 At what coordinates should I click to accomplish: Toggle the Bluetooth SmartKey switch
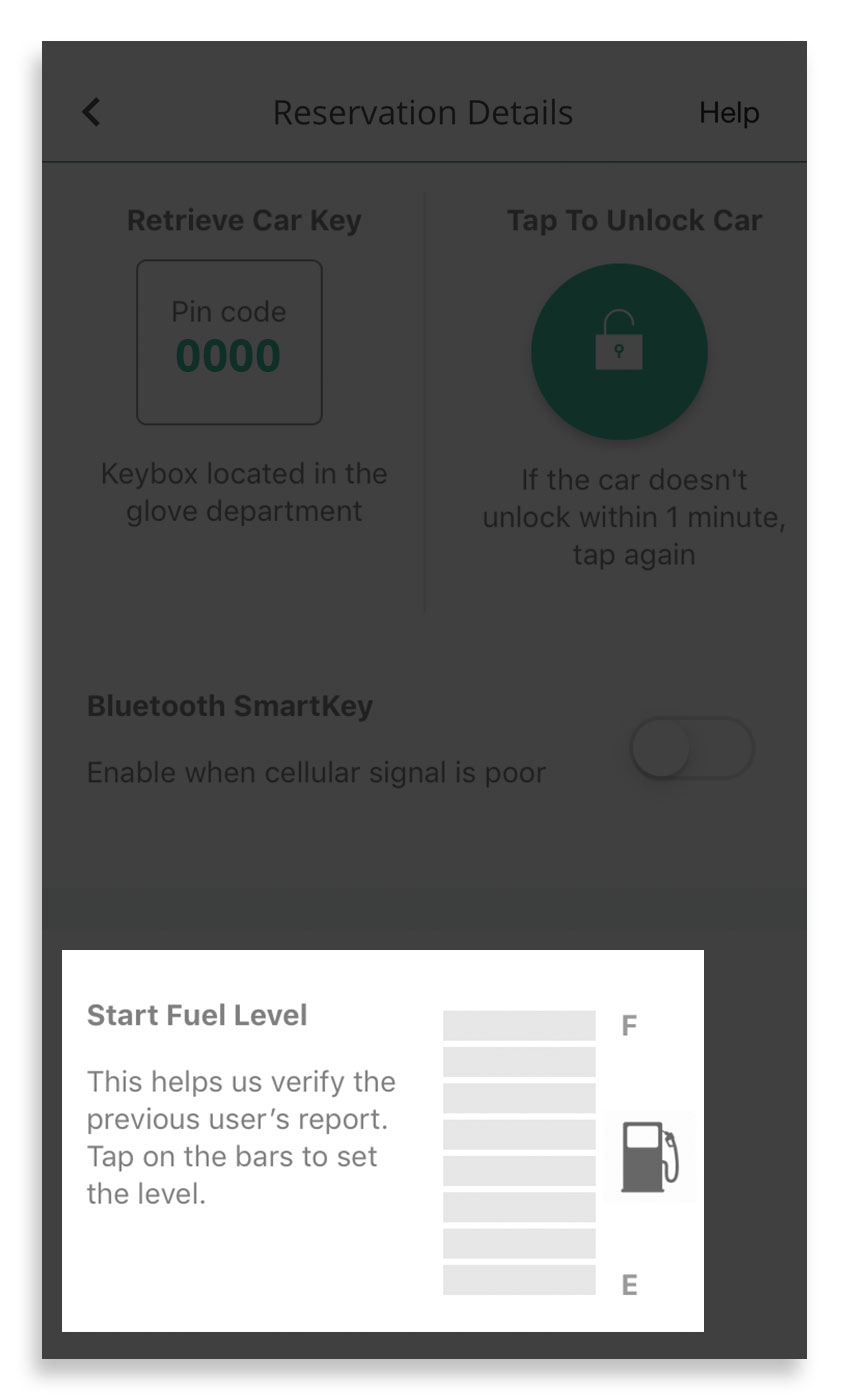(x=692, y=748)
